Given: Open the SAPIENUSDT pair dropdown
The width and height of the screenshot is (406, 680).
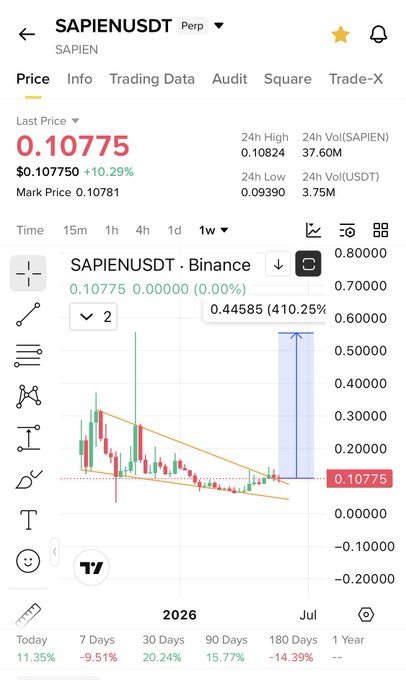Looking at the screenshot, I should point(219,26).
